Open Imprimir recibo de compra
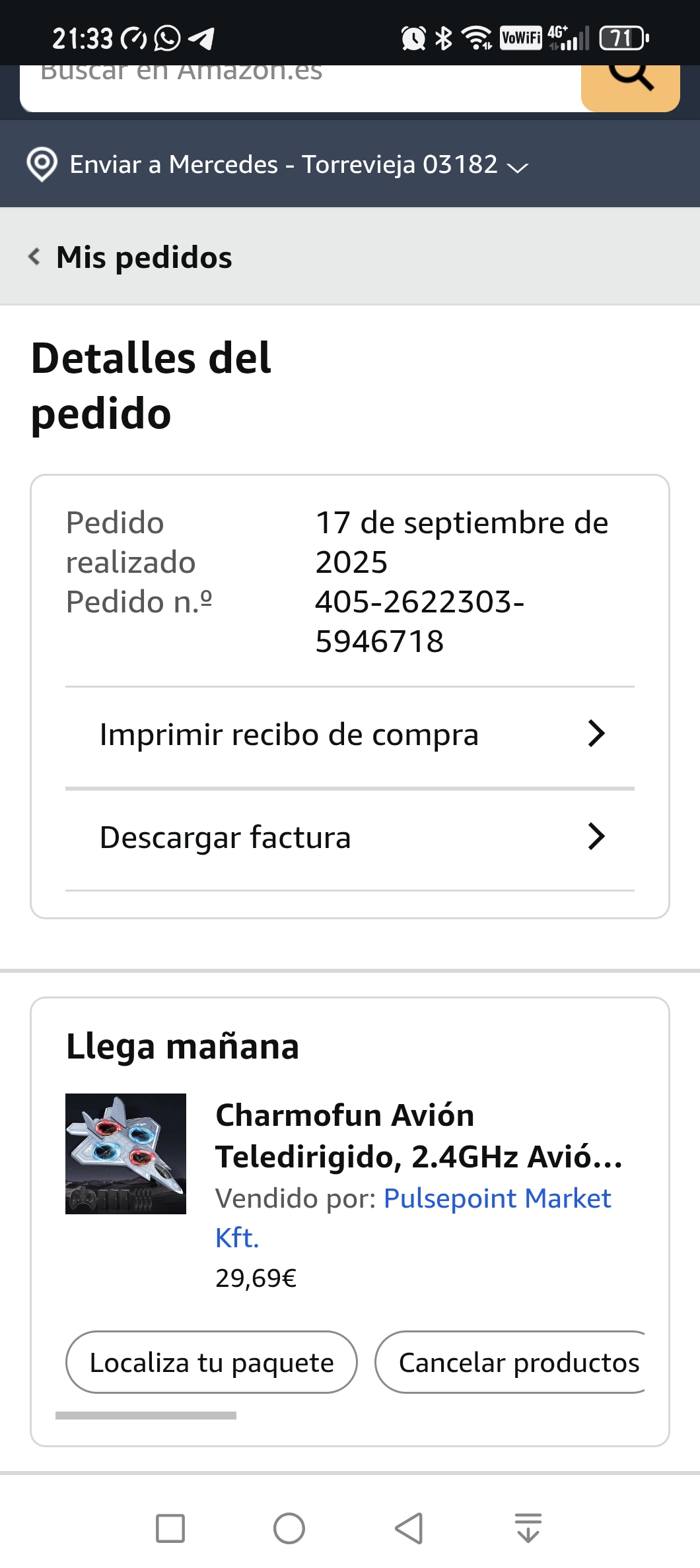The image size is (700, 1568). coord(350,735)
